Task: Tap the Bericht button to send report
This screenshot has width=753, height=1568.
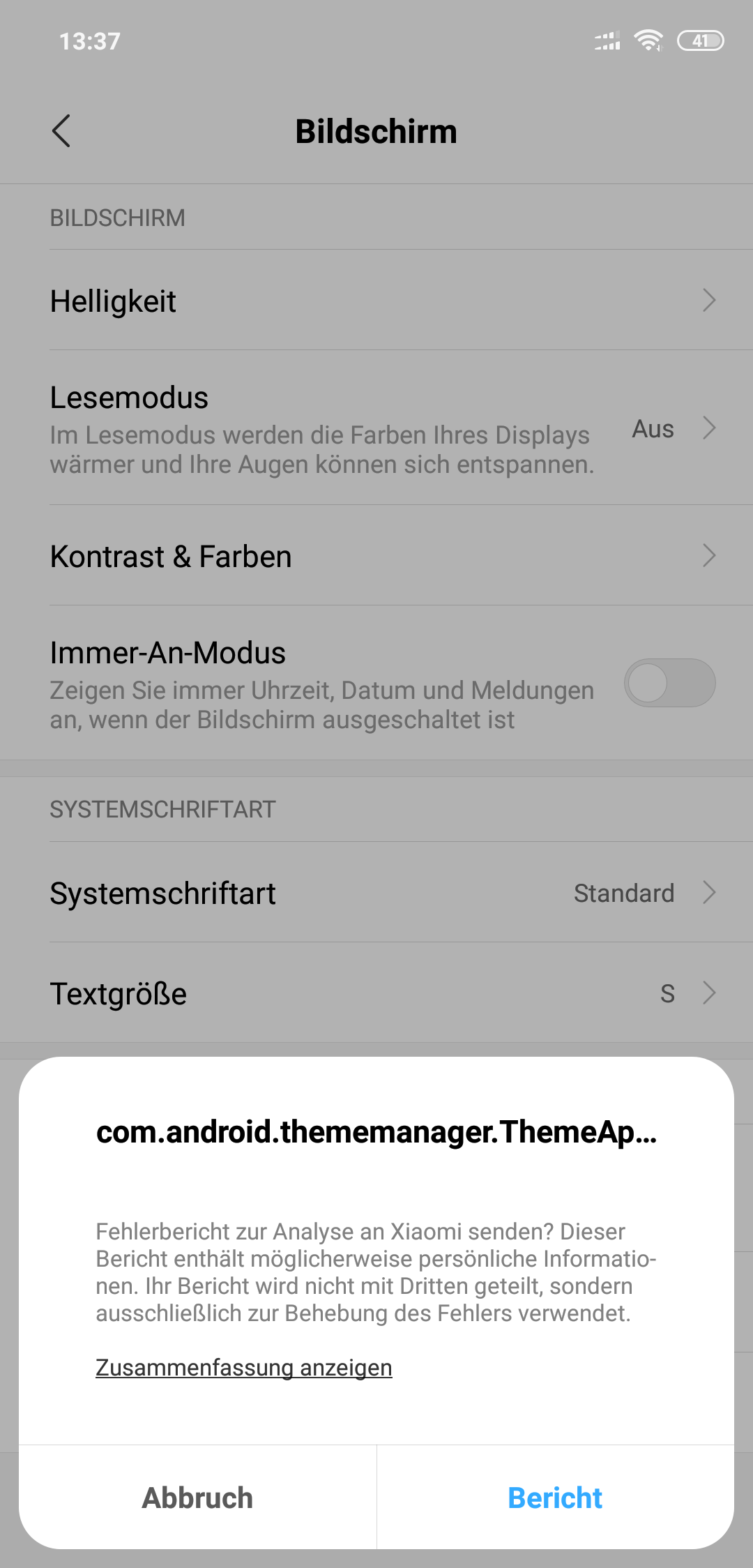Action: pyautogui.click(x=556, y=1498)
